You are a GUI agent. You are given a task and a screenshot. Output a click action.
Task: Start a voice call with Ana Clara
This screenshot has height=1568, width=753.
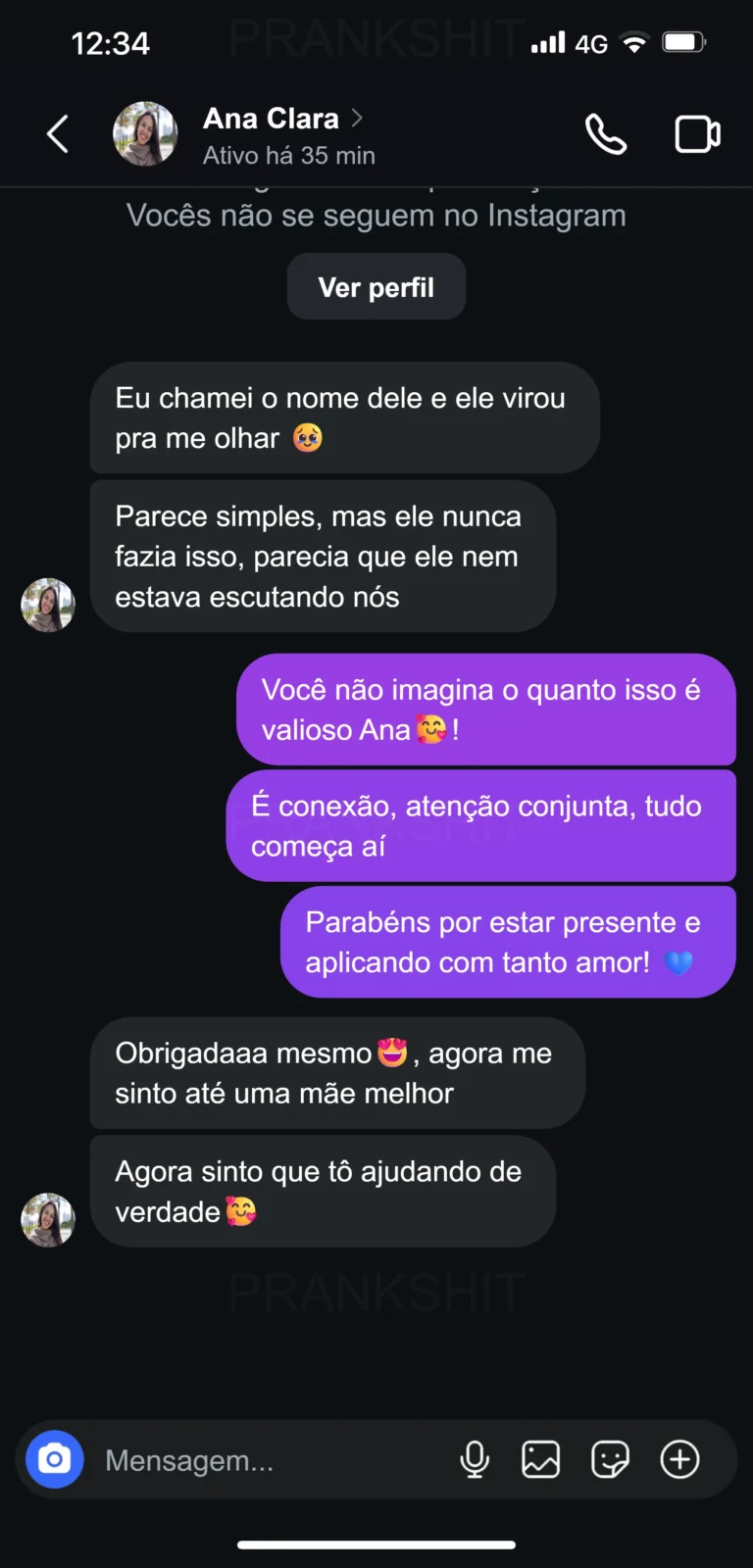pos(606,134)
